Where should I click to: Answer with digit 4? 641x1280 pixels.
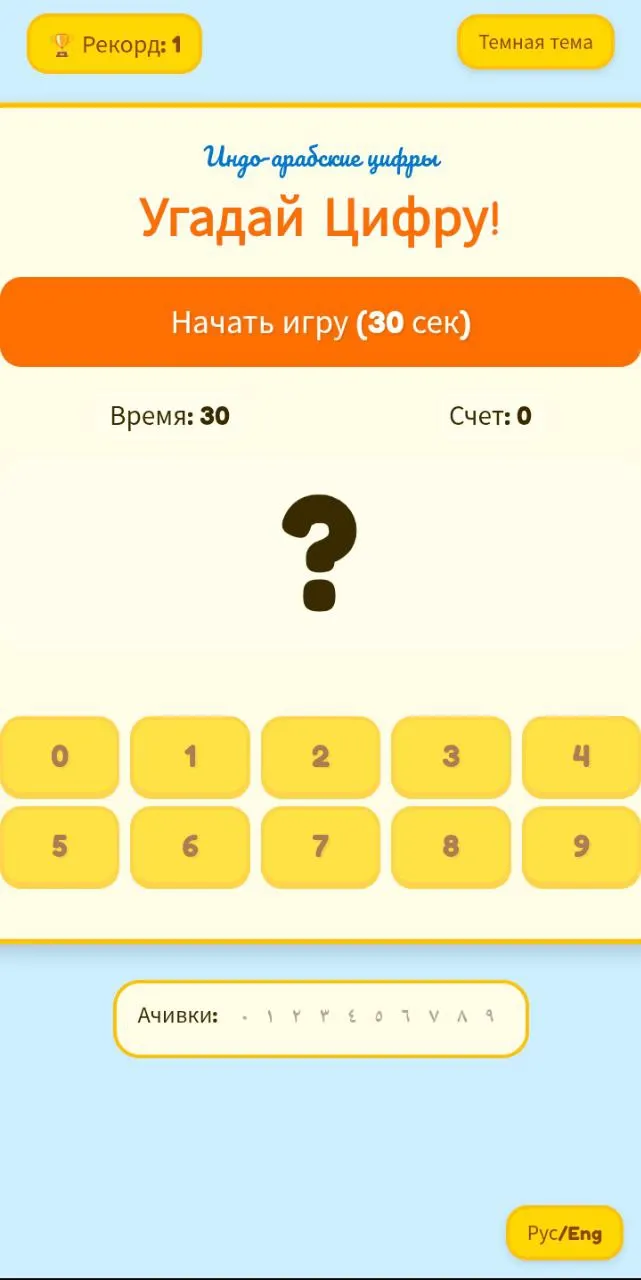[581, 757]
